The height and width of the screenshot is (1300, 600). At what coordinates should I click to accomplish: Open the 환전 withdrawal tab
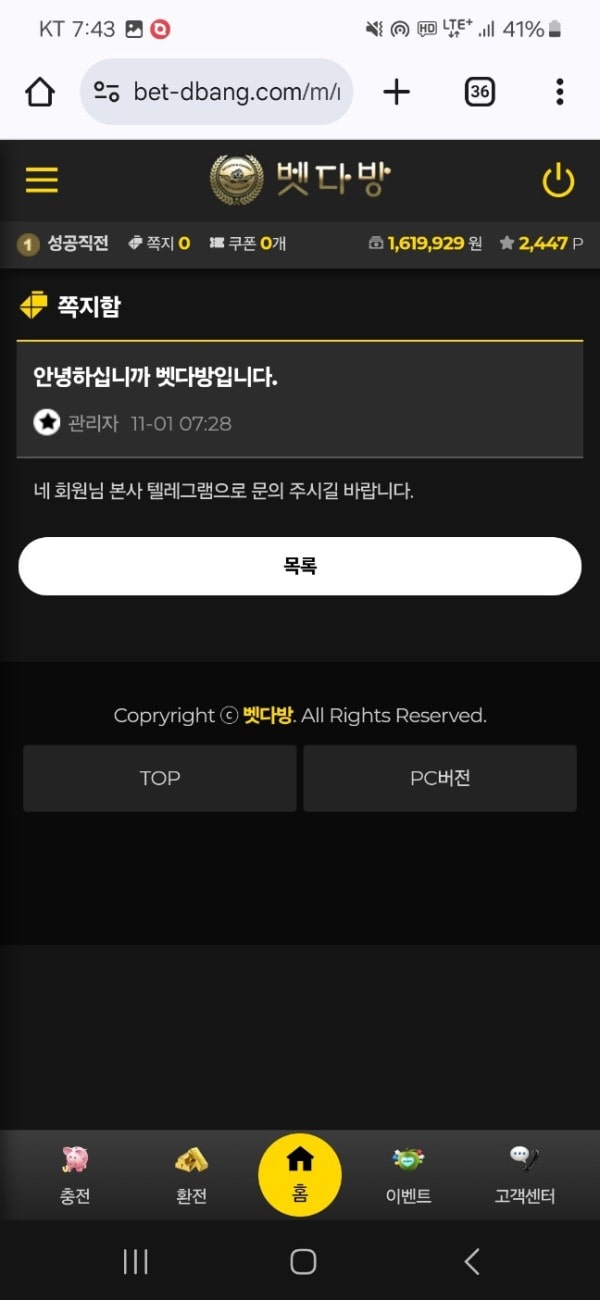pos(191,1176)
